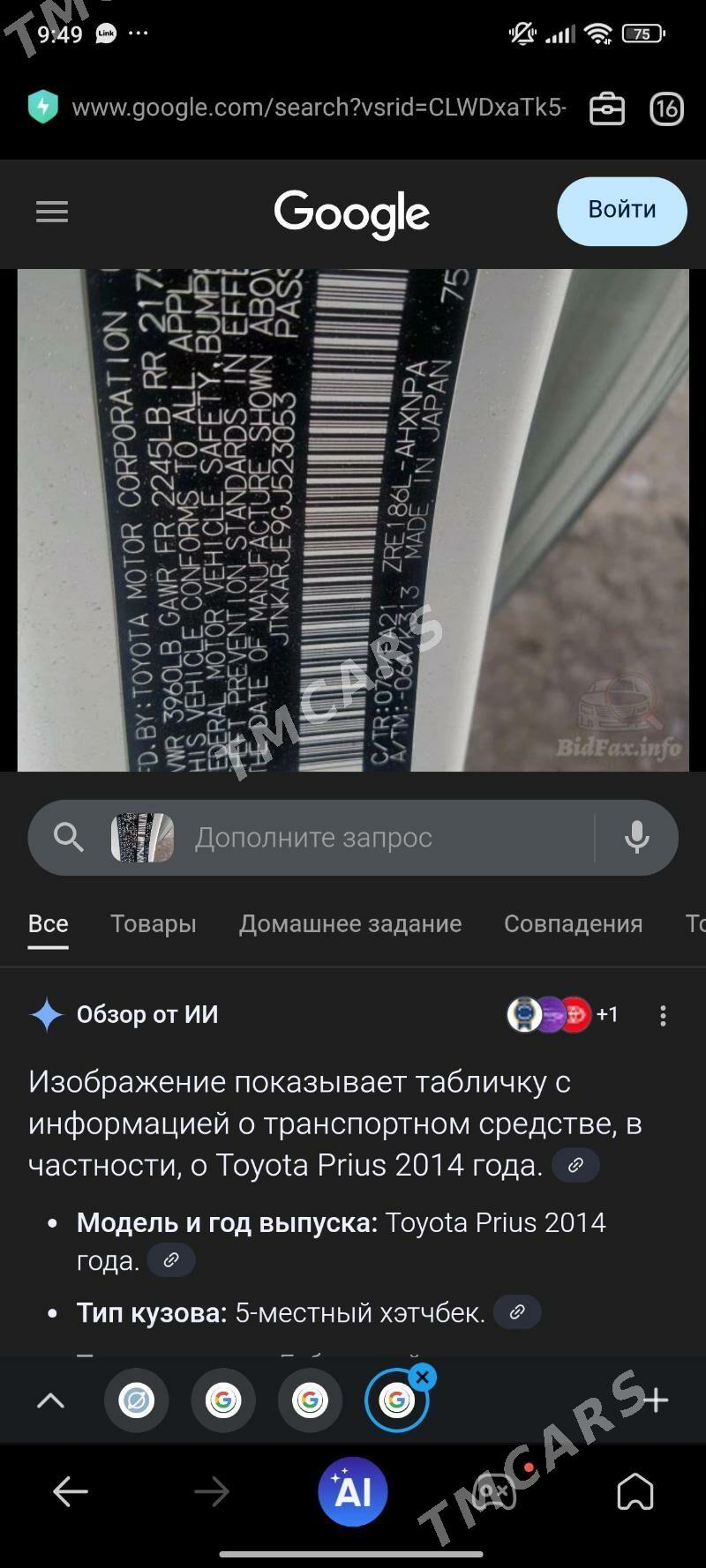Switch to Домашнее задание tab
Image resolution: width=706 pixels, height=1568 pixels.
350,923
